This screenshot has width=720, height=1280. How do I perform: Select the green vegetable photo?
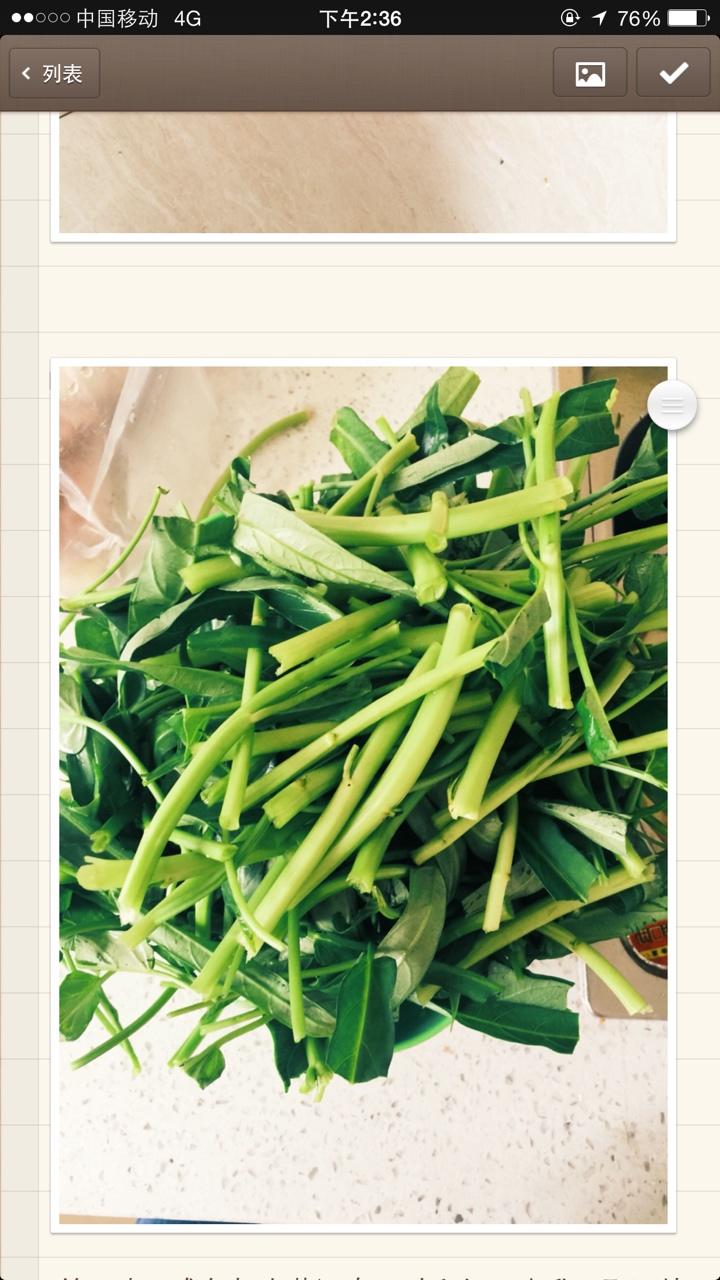click(x=363, y=794)
